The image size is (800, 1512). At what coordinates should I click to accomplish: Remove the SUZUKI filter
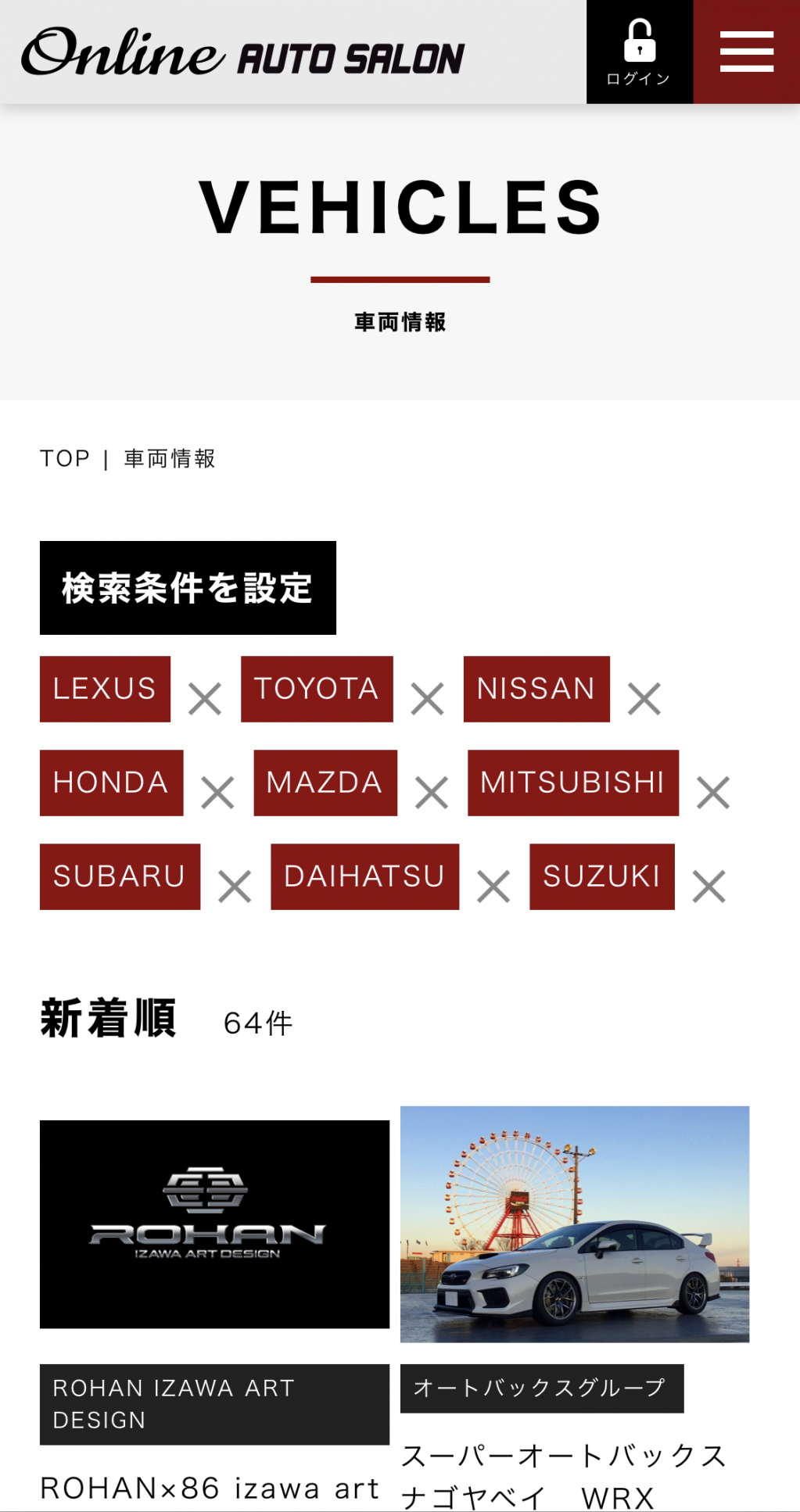coord(709,887)
